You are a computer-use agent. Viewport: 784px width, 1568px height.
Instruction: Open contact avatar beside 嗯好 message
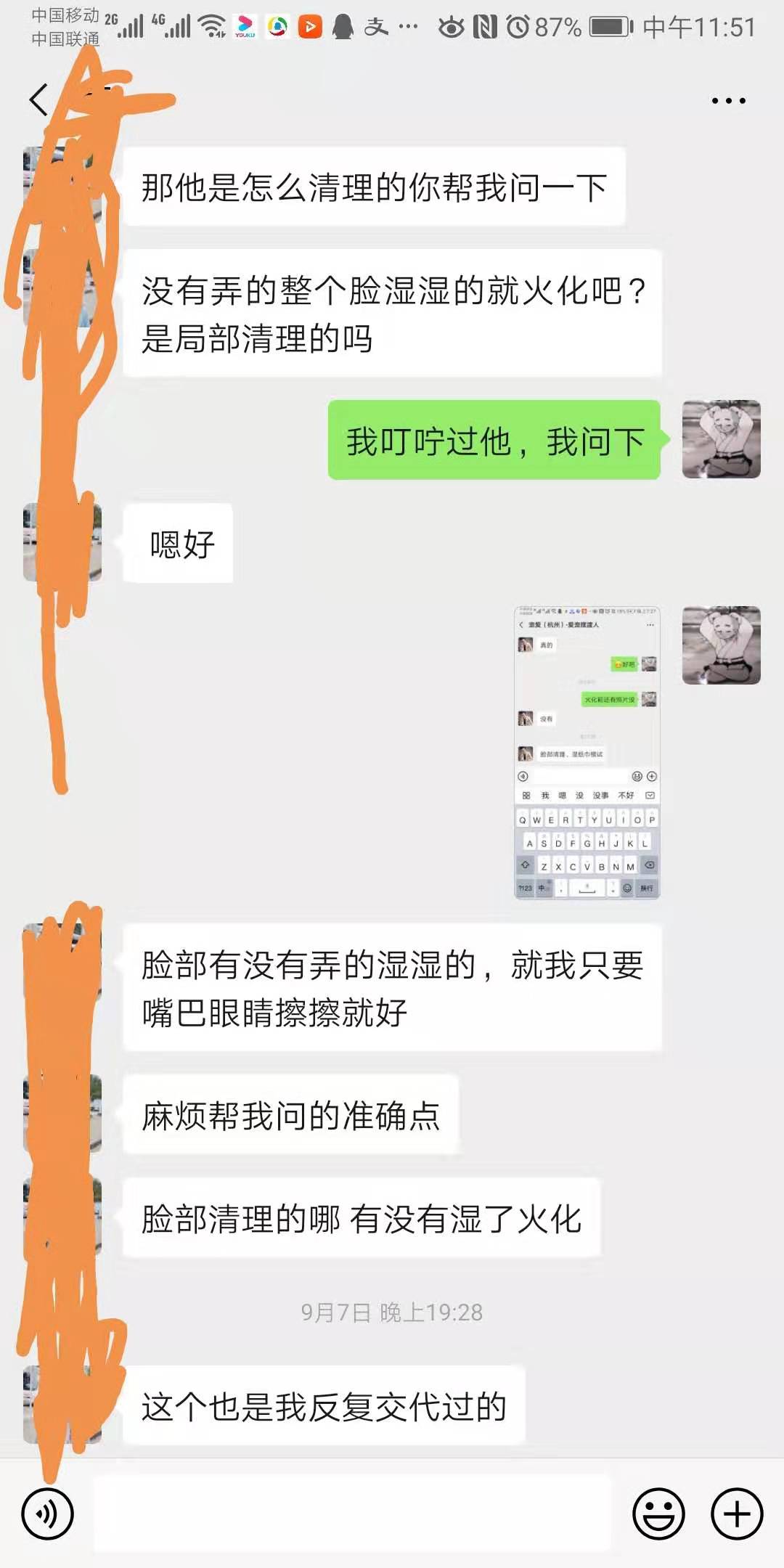pyautogui.click(x=62, y=542)
